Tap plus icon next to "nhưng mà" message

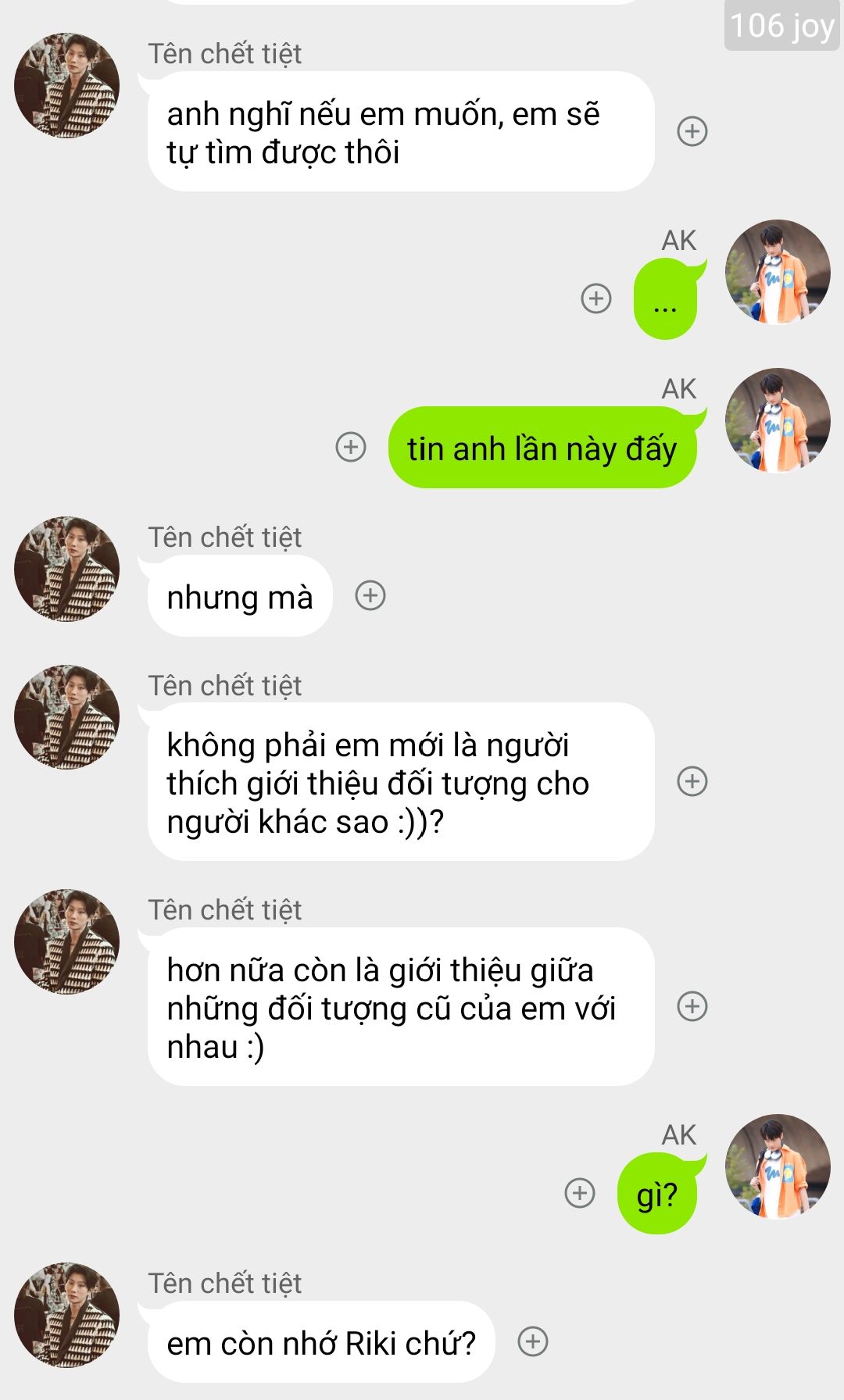tap(370, 595)
